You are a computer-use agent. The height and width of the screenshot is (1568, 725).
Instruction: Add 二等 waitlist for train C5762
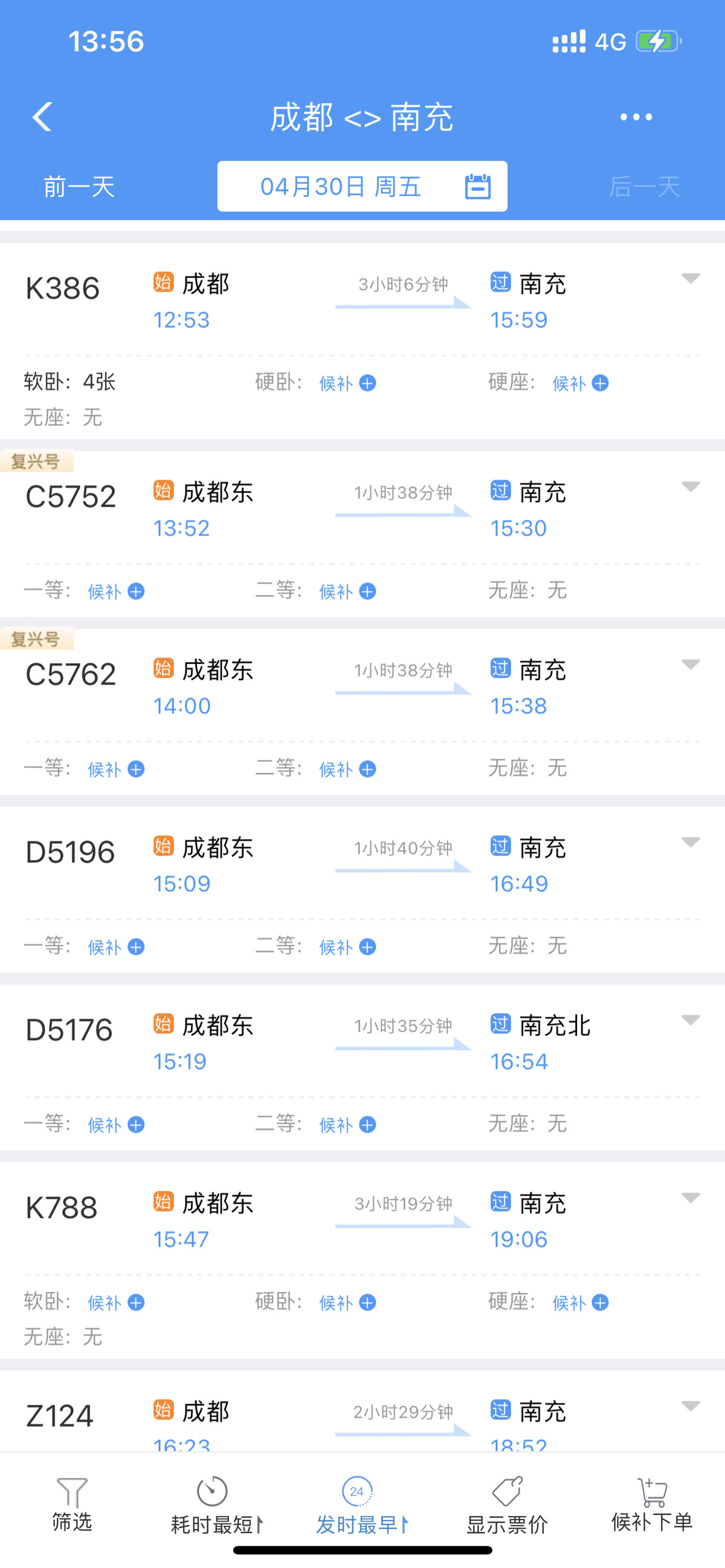[347, 769]
